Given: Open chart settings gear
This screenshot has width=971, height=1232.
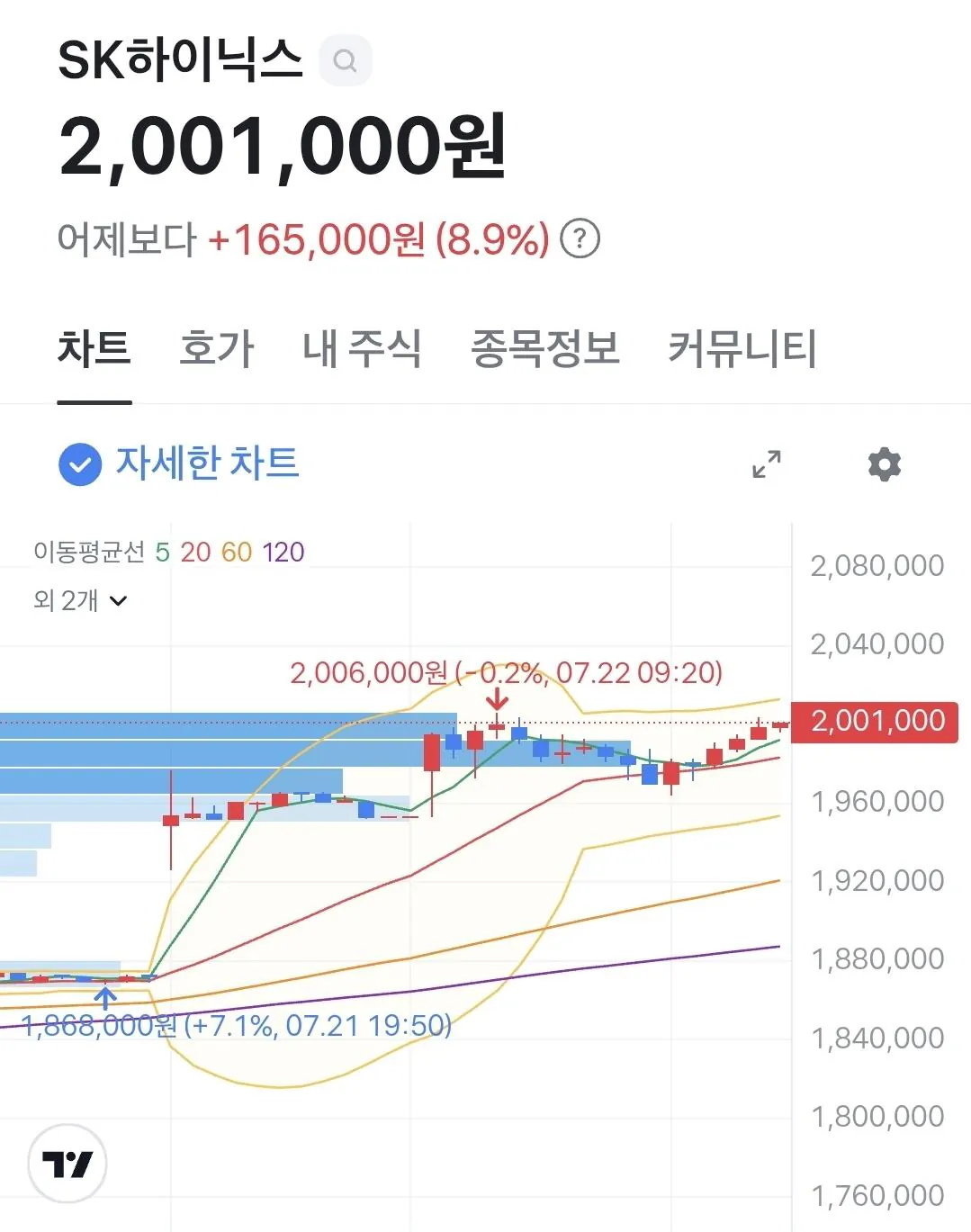Looking at the screenshot, I should 884,464.
